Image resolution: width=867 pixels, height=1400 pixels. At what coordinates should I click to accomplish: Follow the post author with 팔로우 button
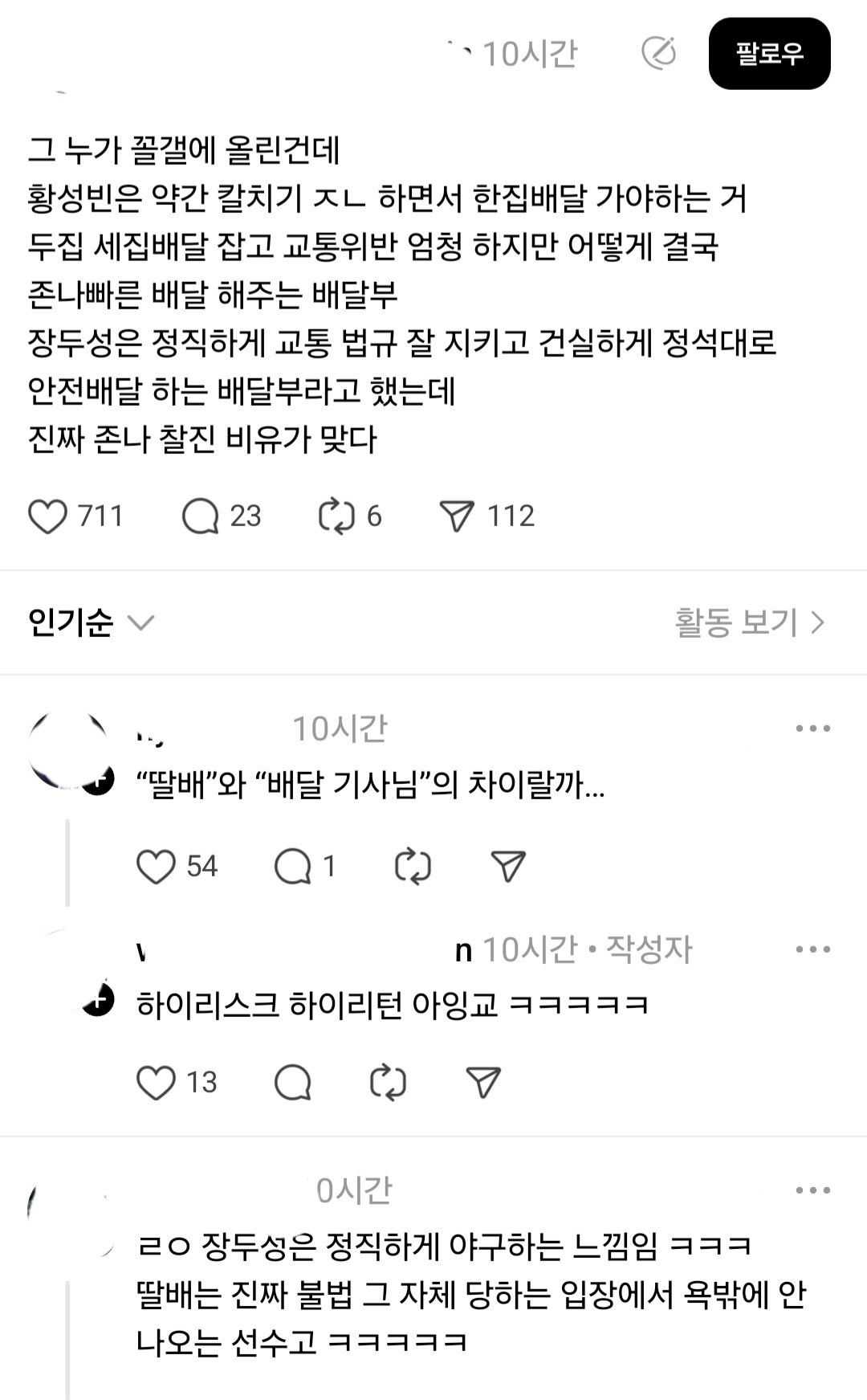click(769, 54)
